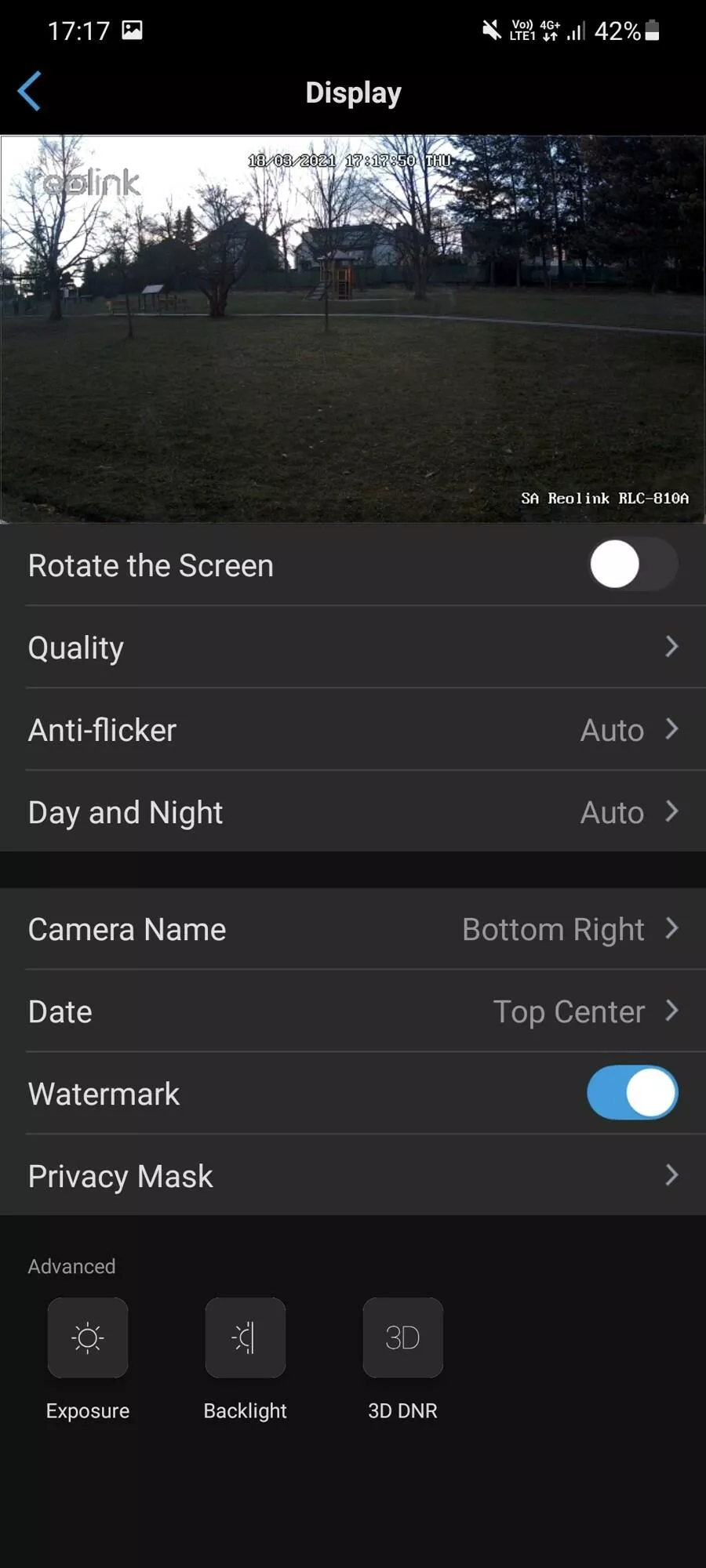Open Privacy Mask settings
Image resolution: width=706 pixels, height=1568 pixels.
tap(353, 1175)
